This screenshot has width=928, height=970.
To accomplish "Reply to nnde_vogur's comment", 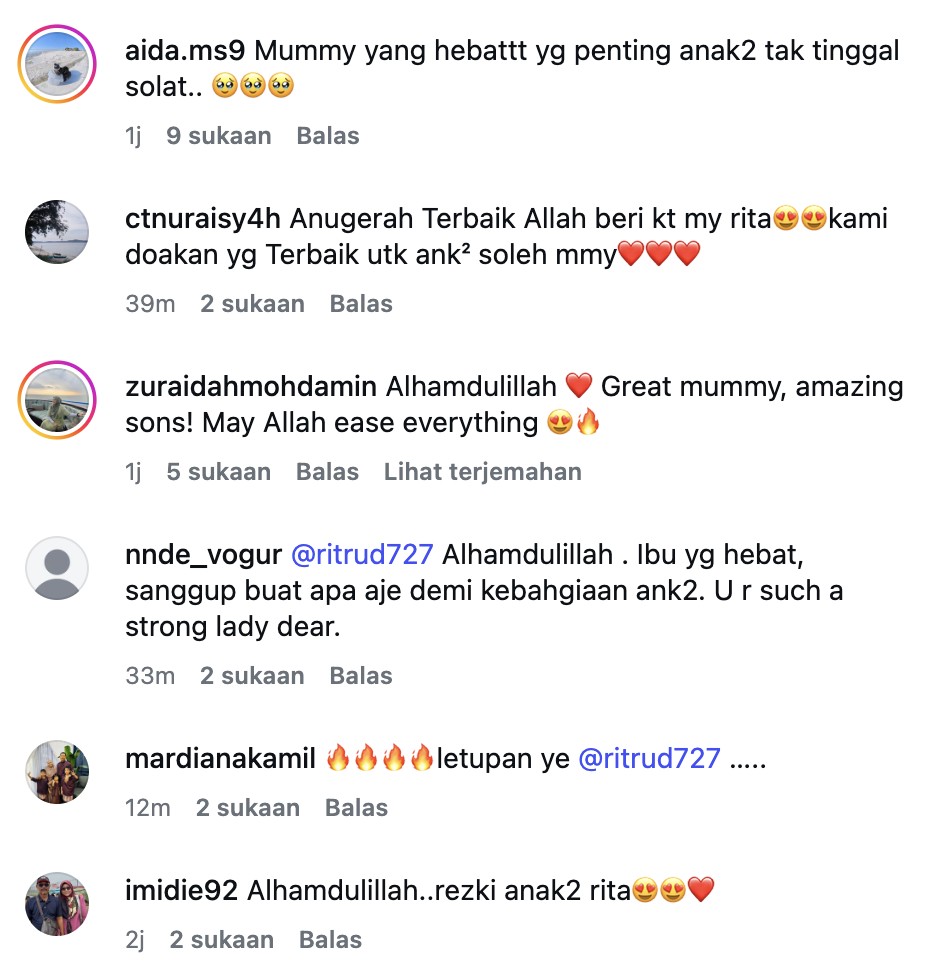I will click(x=361, y=676).
